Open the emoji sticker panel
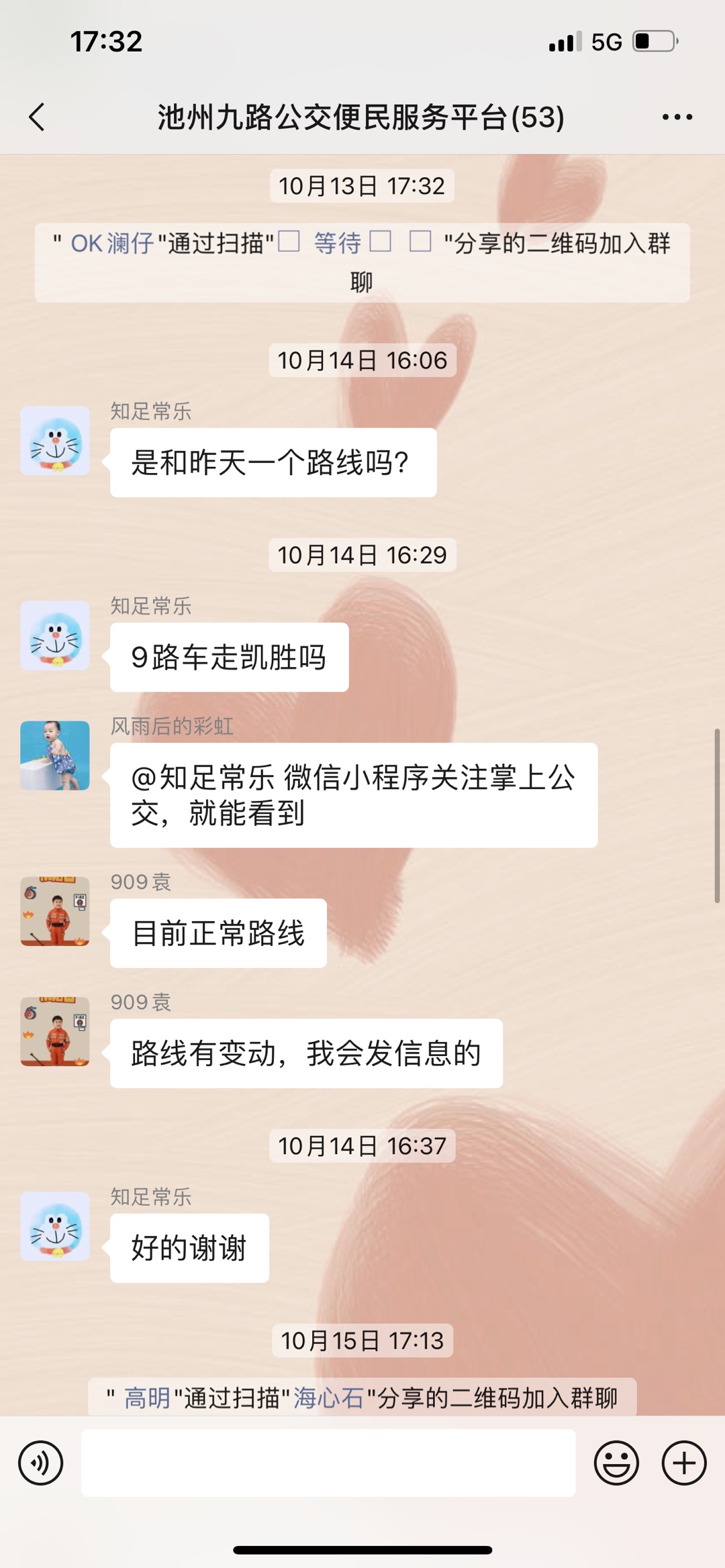Image resolution: width=725 pixels, height=1568 pixels. click(616, 1463)
